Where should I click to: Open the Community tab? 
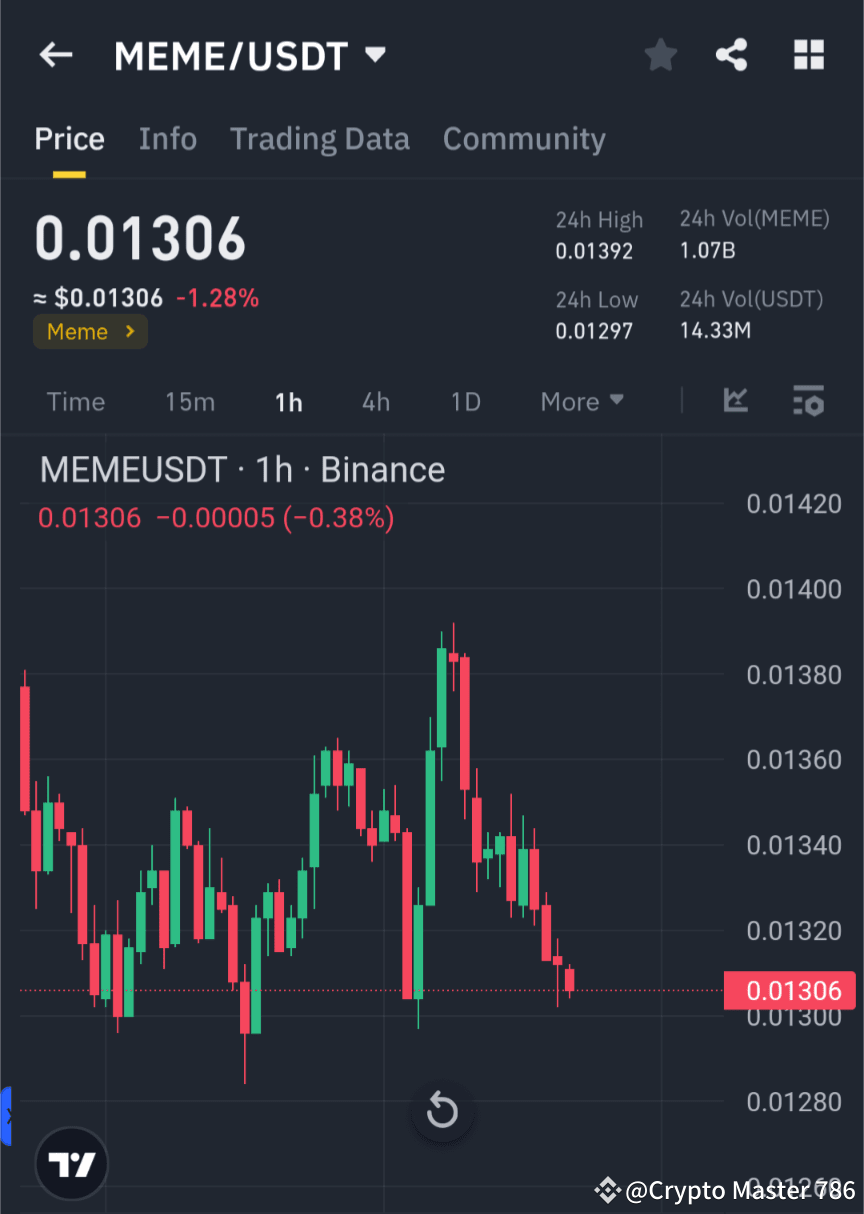click(524, 138)
